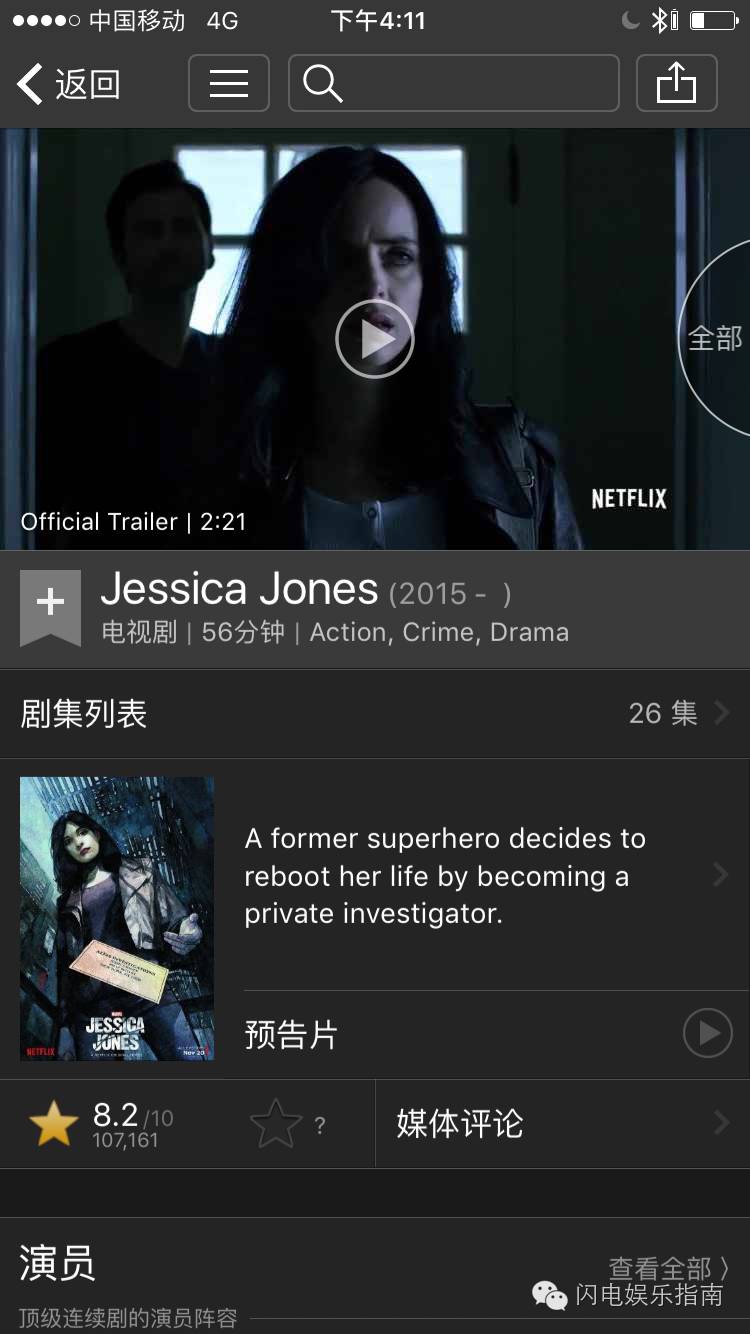
Task: Open the Jessica Jones poster
Action: point(117,918)
